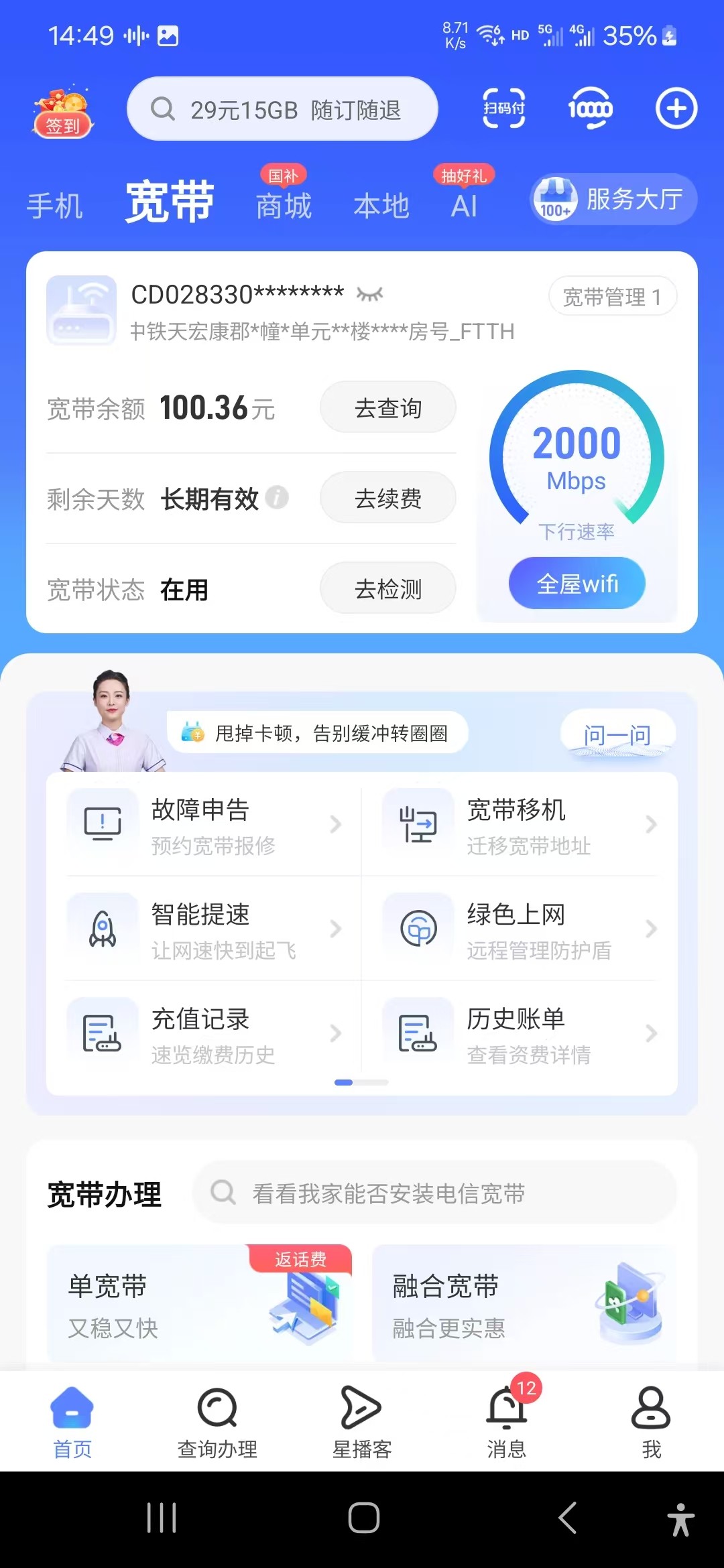
Task: Switch to the 商城 tab
Action: (x=284, y=206)
